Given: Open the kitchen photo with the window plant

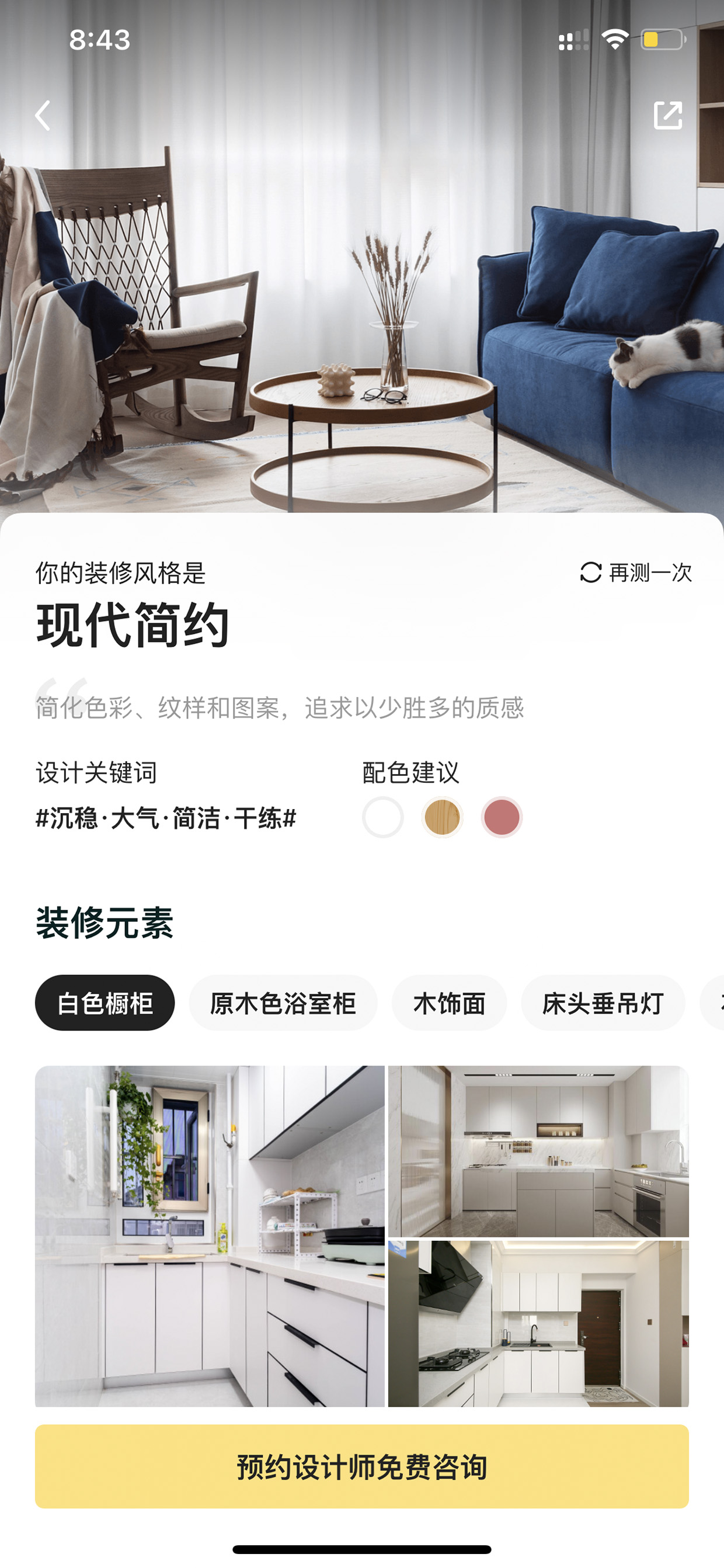Looking at the screenshot, I should pyautogui.click(x=210, y=1236).
